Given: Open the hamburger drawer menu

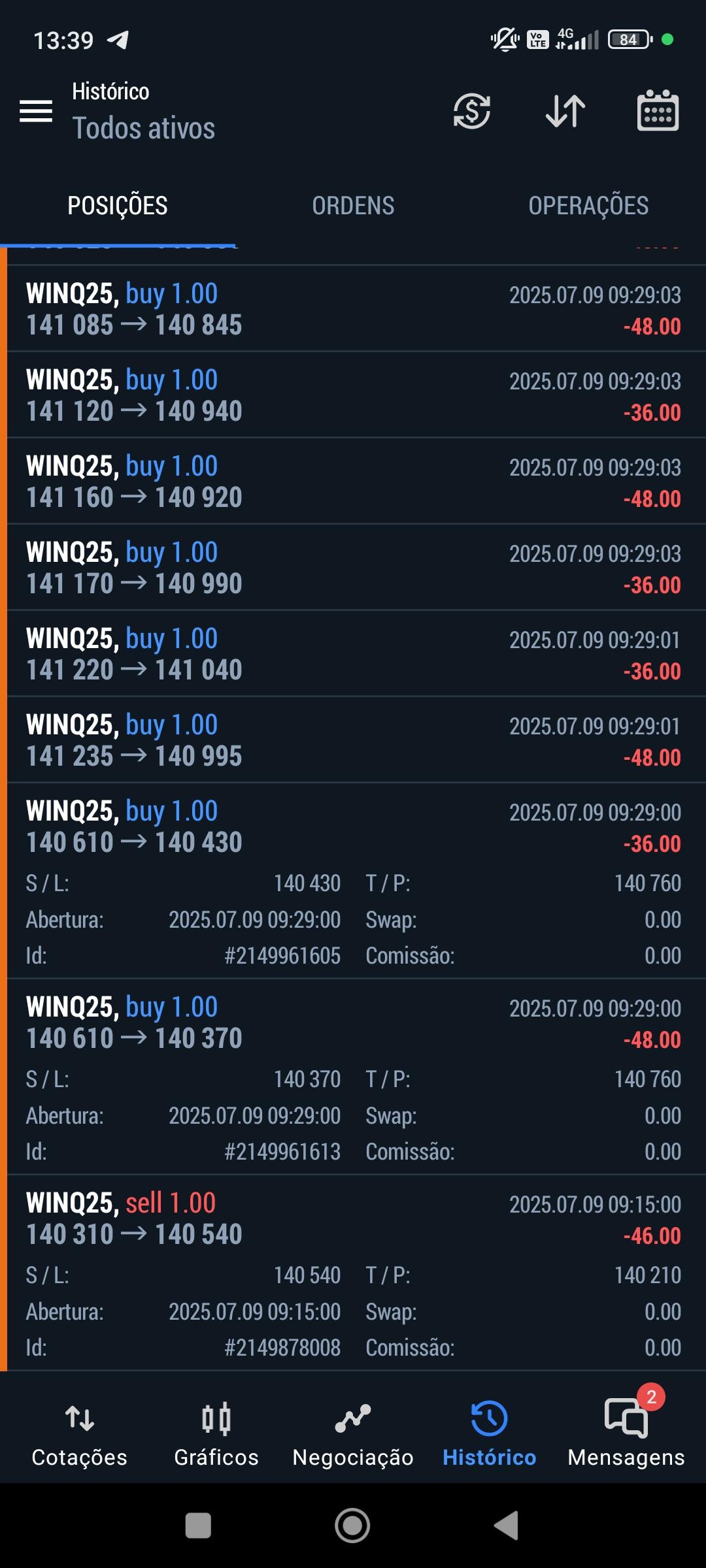Looking at the screenshot, I should tap(36, 111).
